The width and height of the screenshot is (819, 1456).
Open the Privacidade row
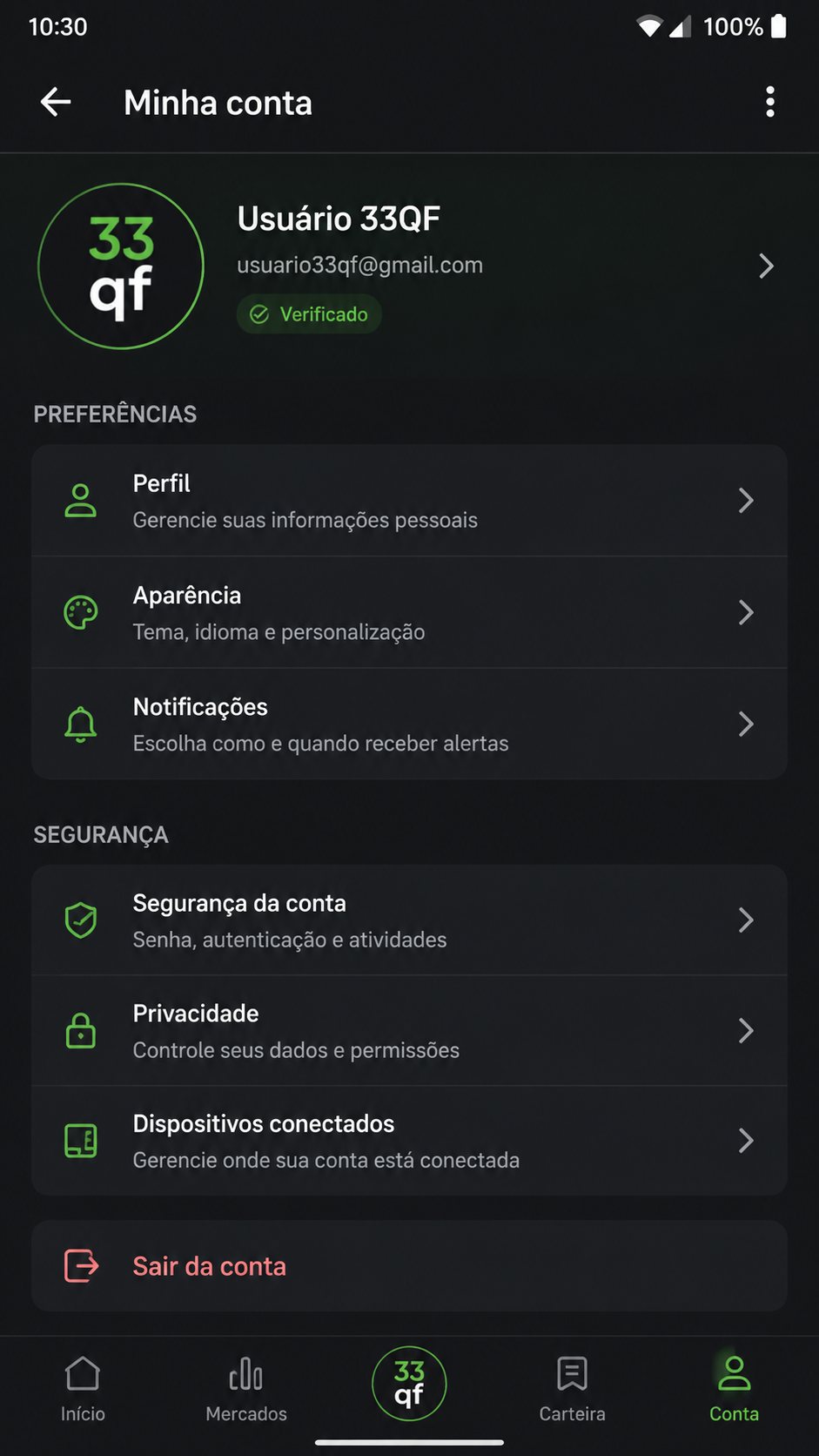pos(409,1031)
